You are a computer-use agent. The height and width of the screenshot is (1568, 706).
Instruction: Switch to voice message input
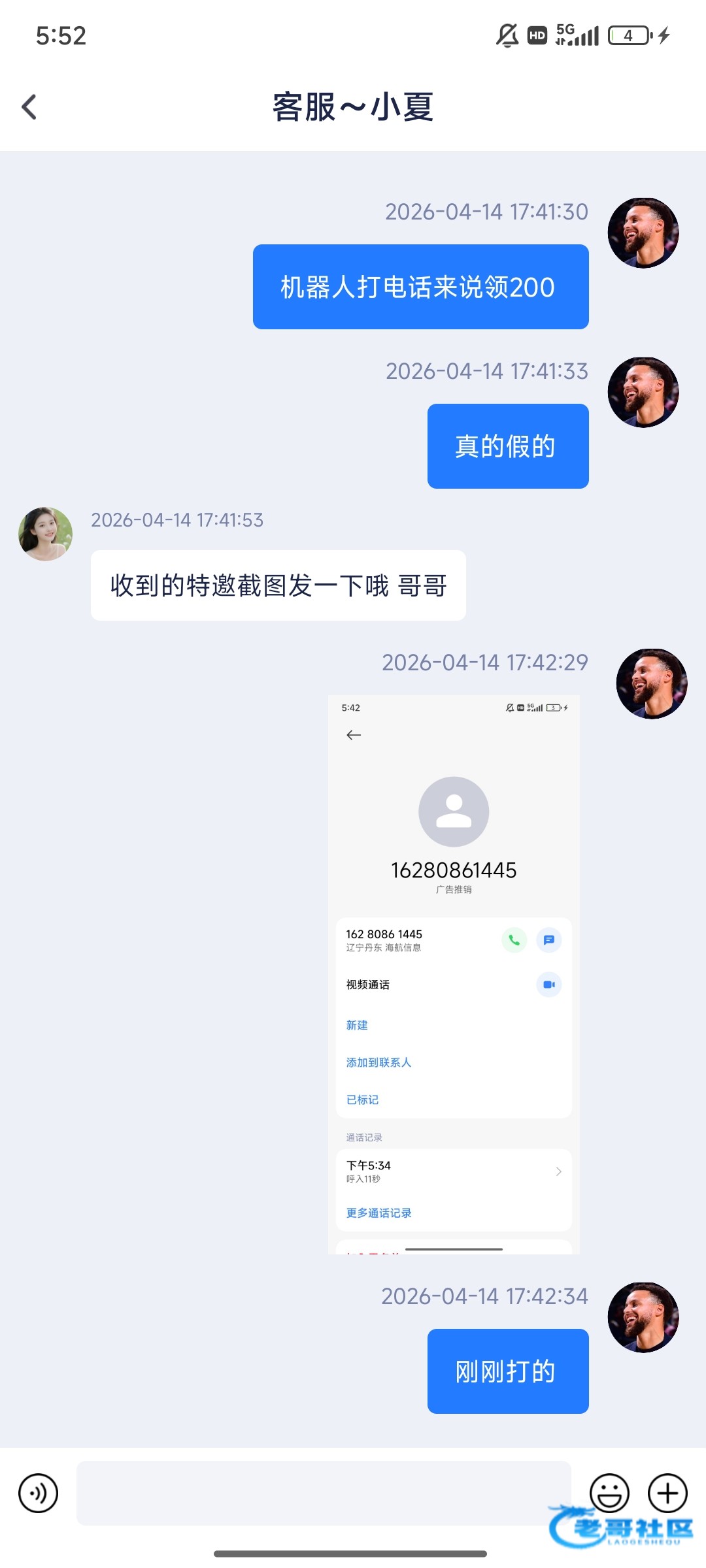(x=39, y=1493)
